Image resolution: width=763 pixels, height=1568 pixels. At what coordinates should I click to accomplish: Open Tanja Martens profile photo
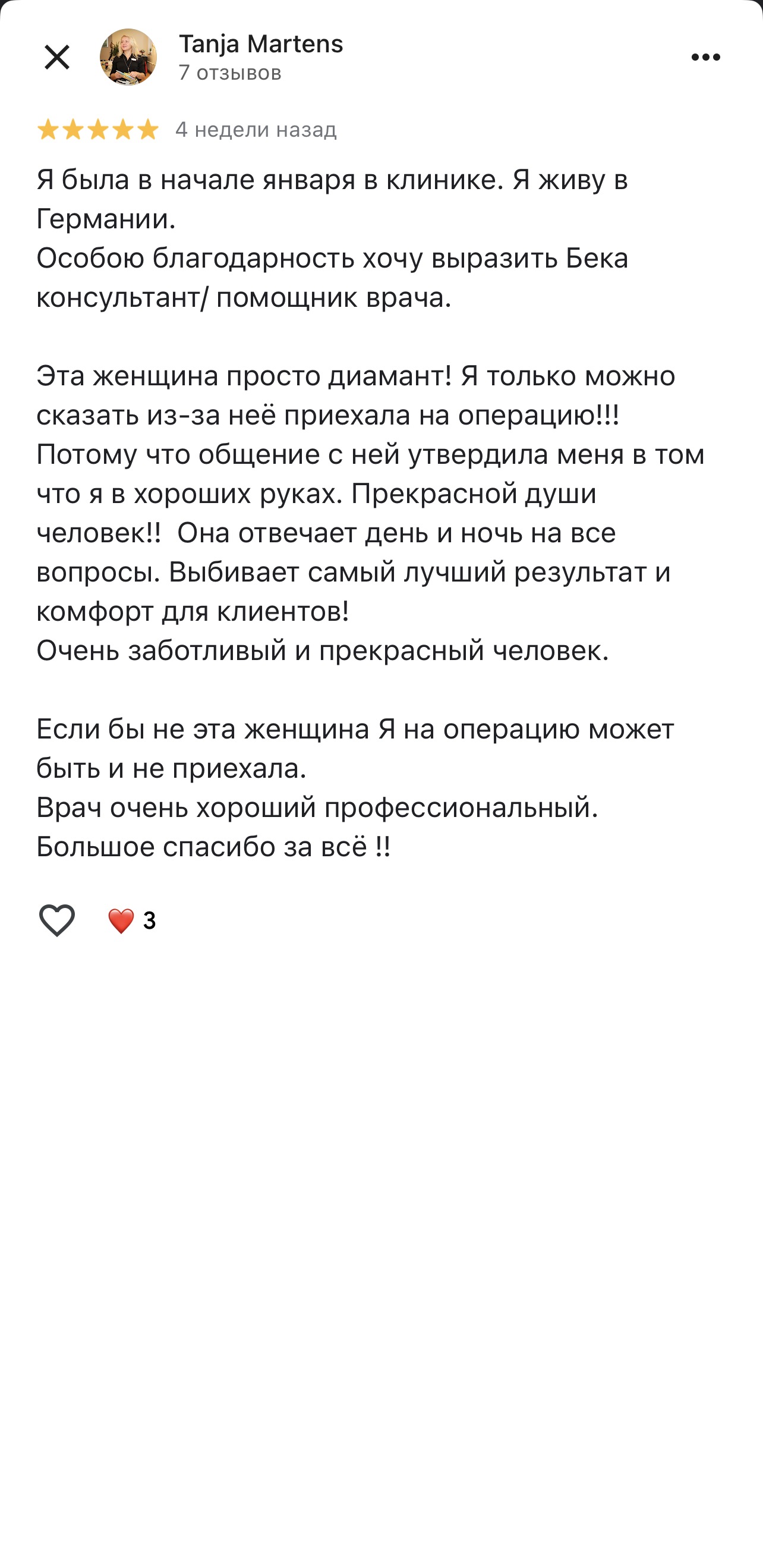(128, 58)
